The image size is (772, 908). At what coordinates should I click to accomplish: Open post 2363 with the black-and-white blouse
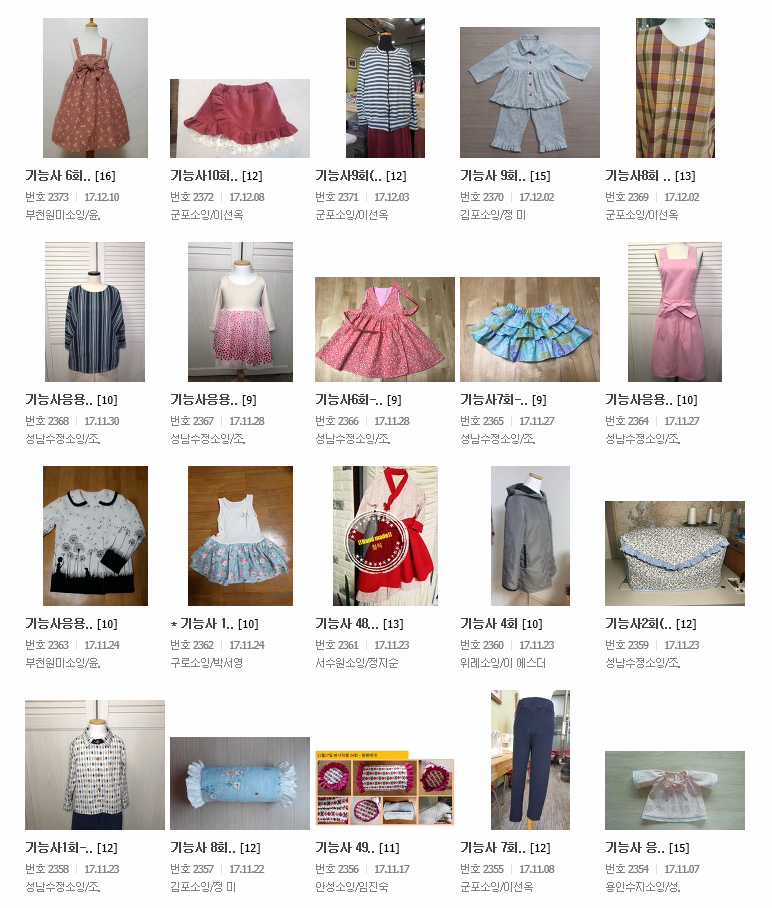pyautogui.click(x=95, y=536)
